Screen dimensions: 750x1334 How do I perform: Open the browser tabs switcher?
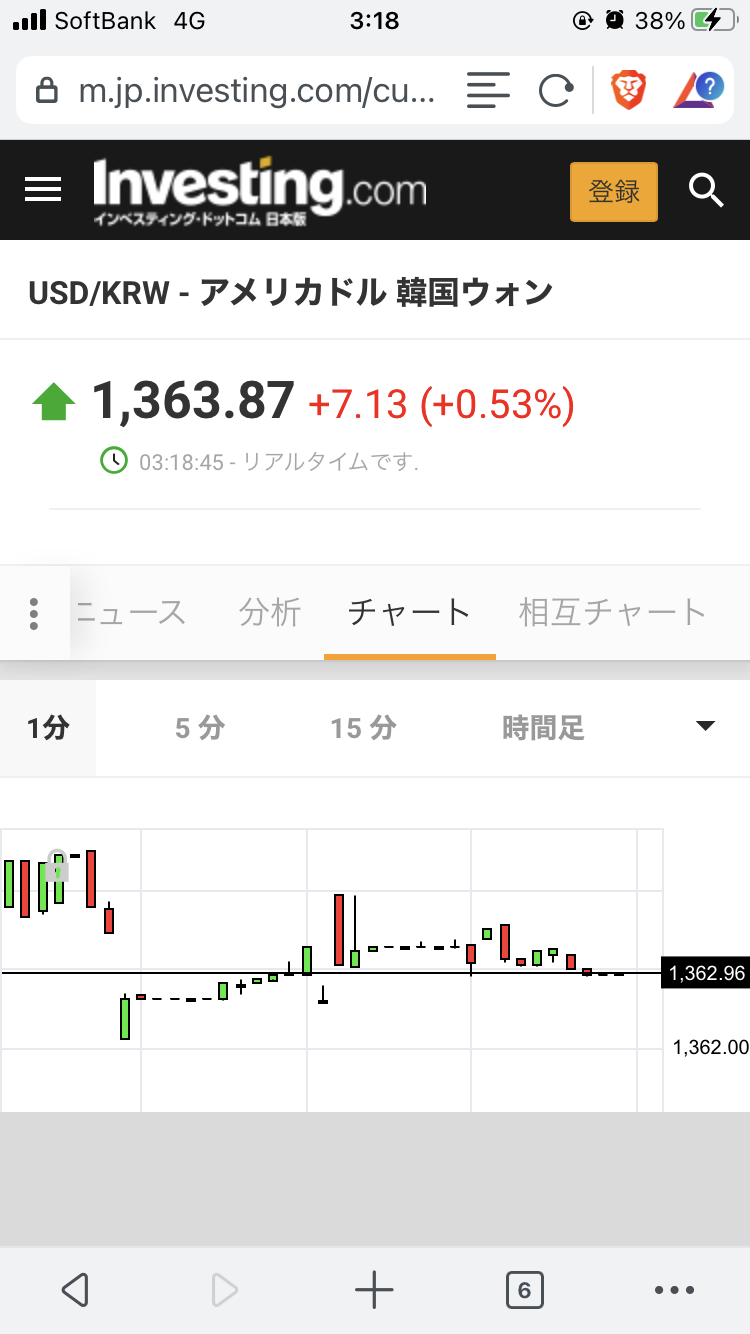click(524, 1290)
